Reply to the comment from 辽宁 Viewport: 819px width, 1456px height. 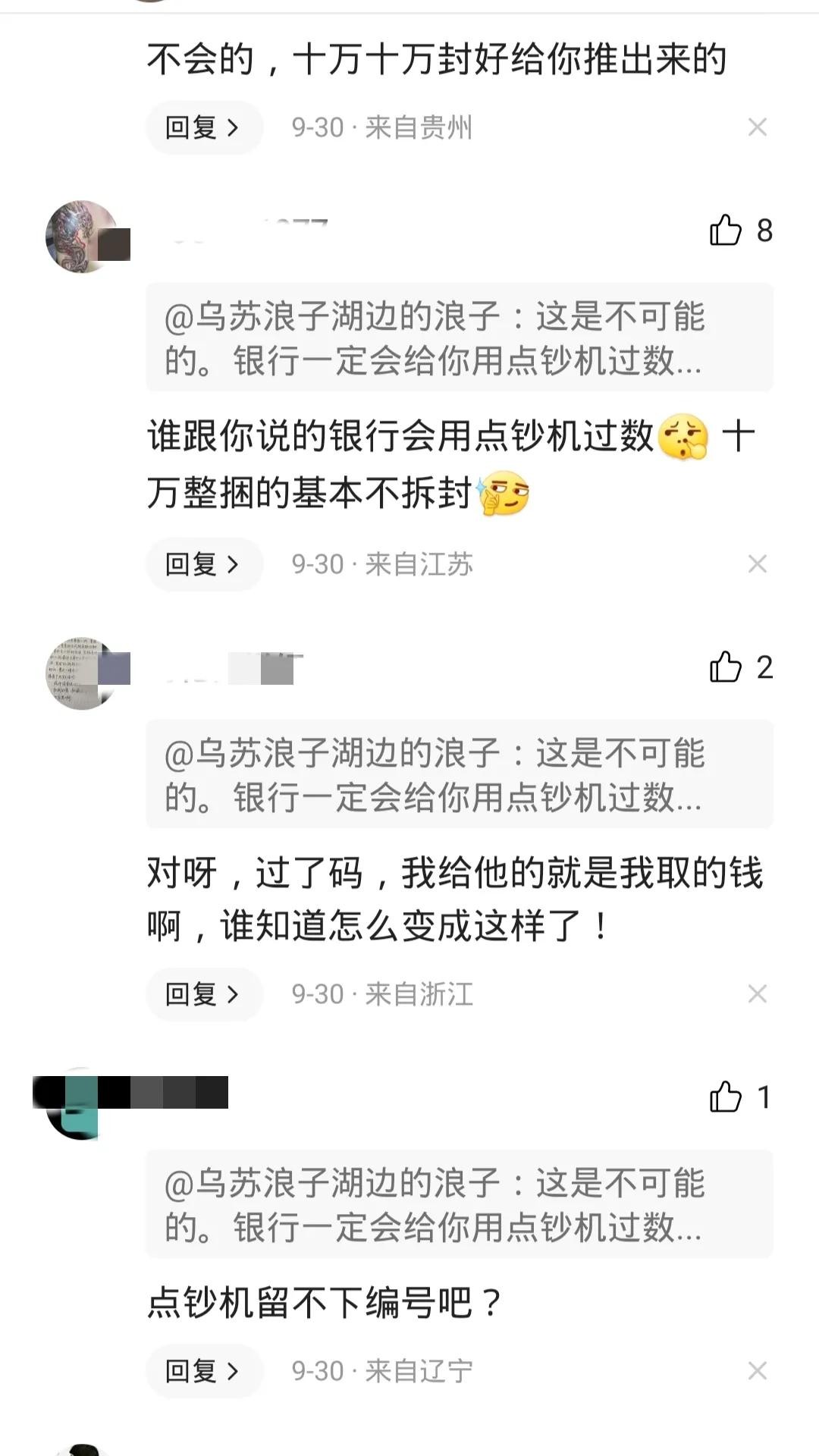[x=203, y=1371]
